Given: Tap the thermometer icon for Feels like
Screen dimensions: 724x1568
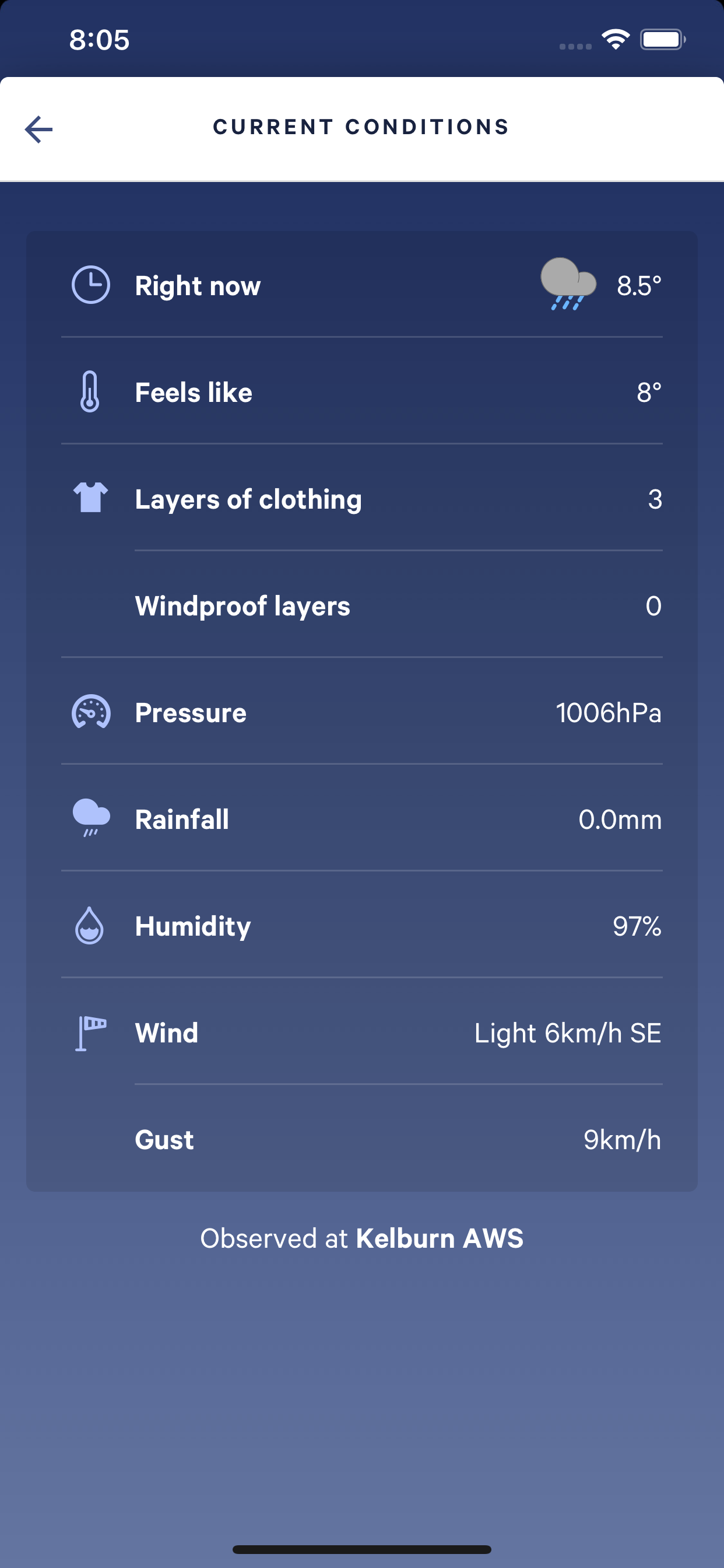Looking at the screenshot, I should (x=90, y=391).
